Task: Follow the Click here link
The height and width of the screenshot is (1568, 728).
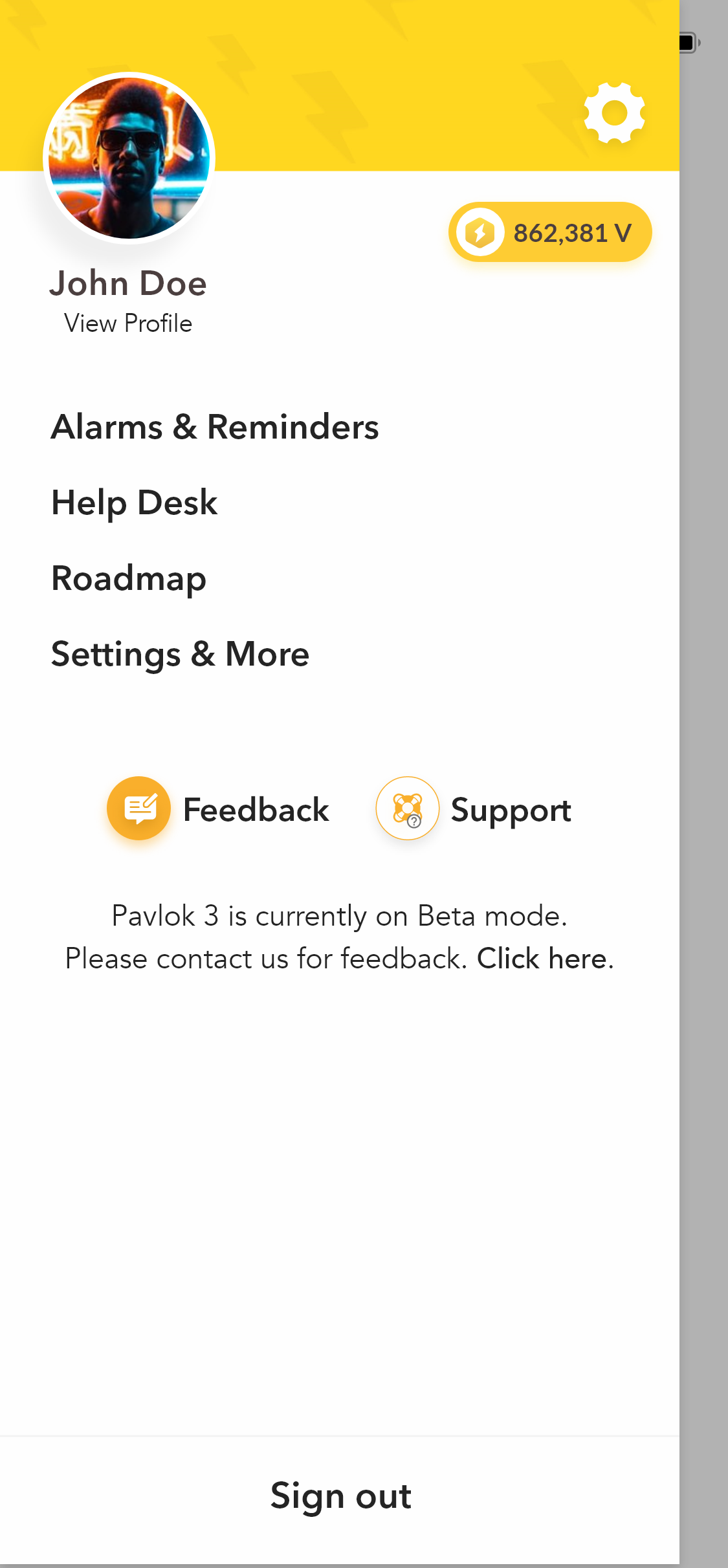Action: coord(542,959)
